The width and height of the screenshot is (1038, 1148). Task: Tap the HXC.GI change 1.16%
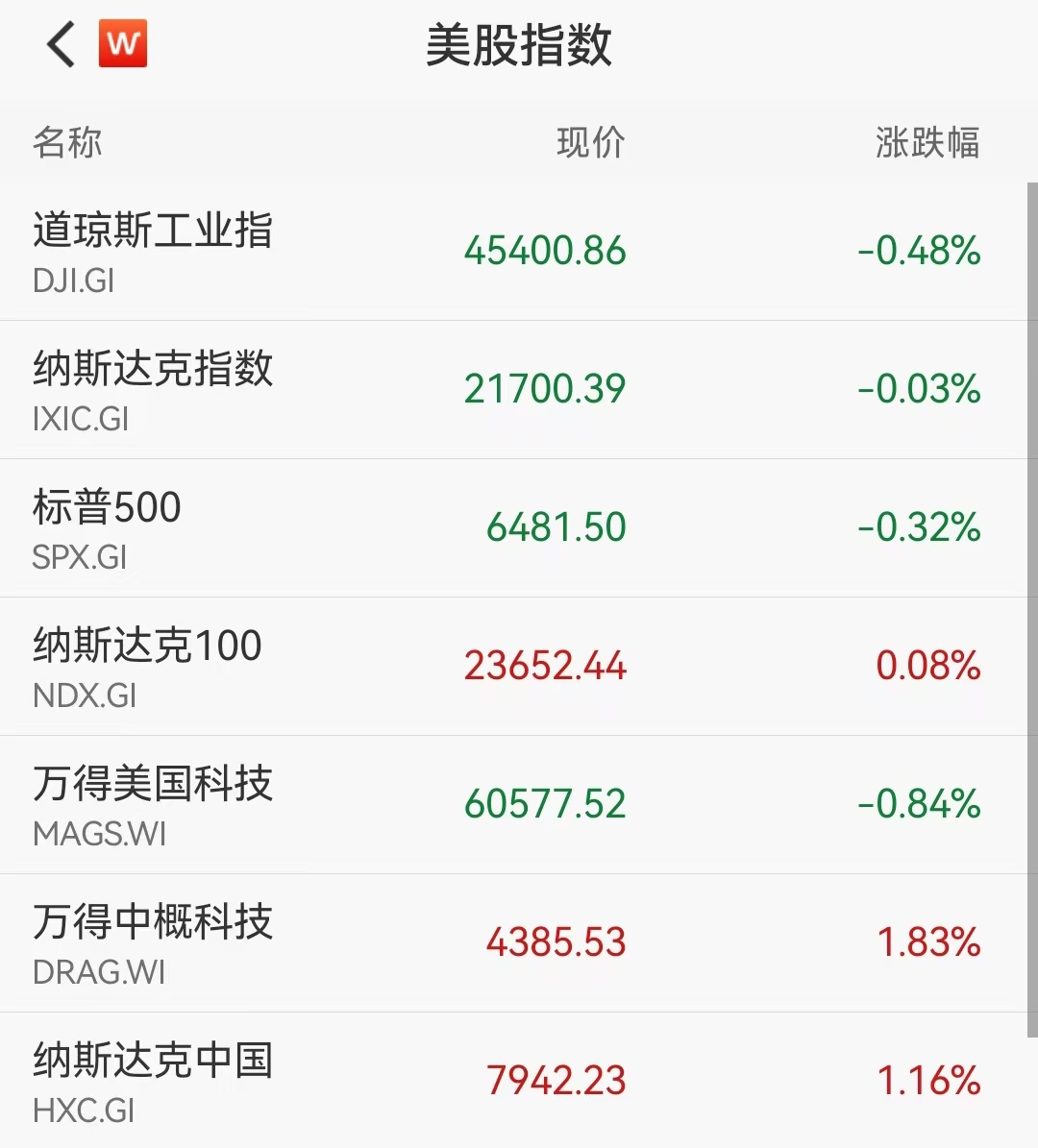(x=928, y=1081)
